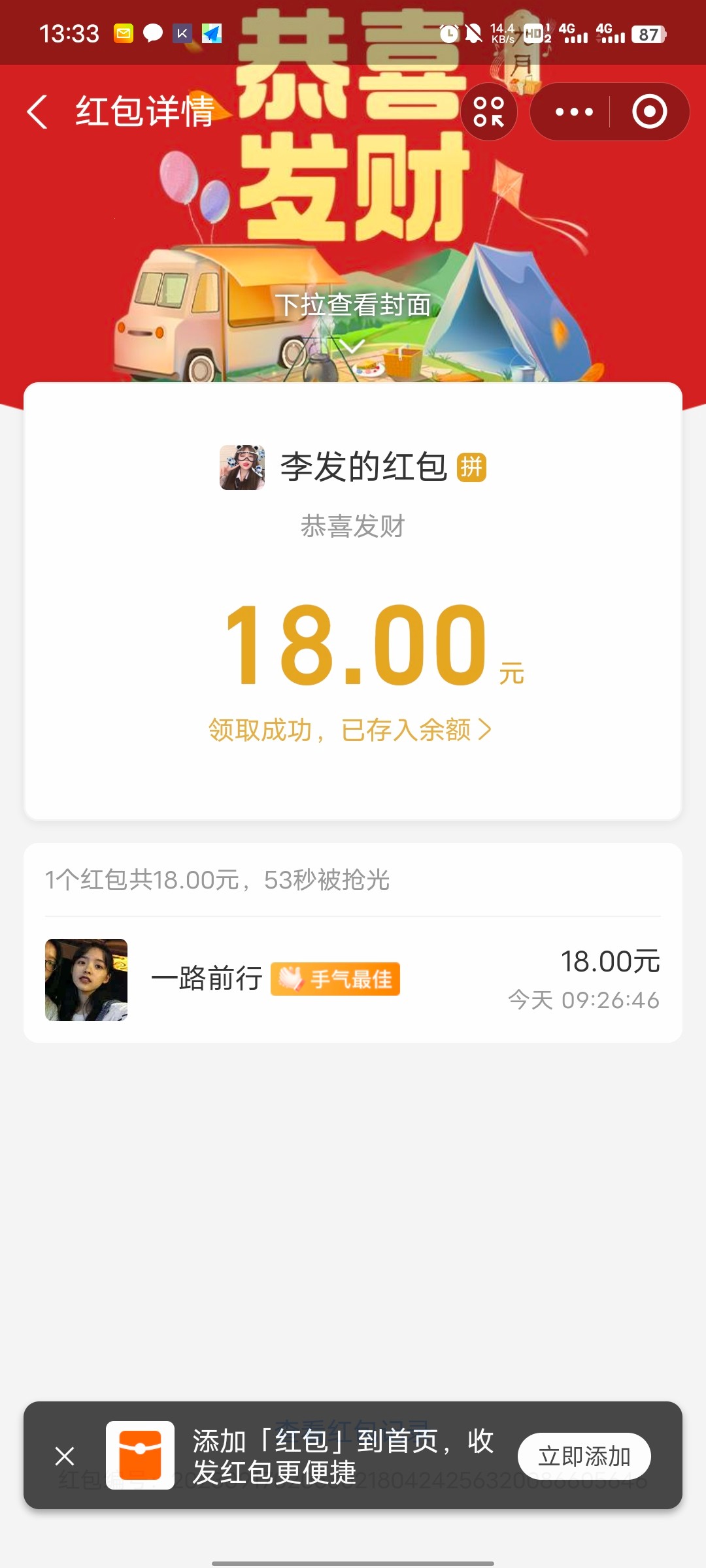Go back from 红包详情 page
The width and height of the screenshot is (706, 1568).
37,112
